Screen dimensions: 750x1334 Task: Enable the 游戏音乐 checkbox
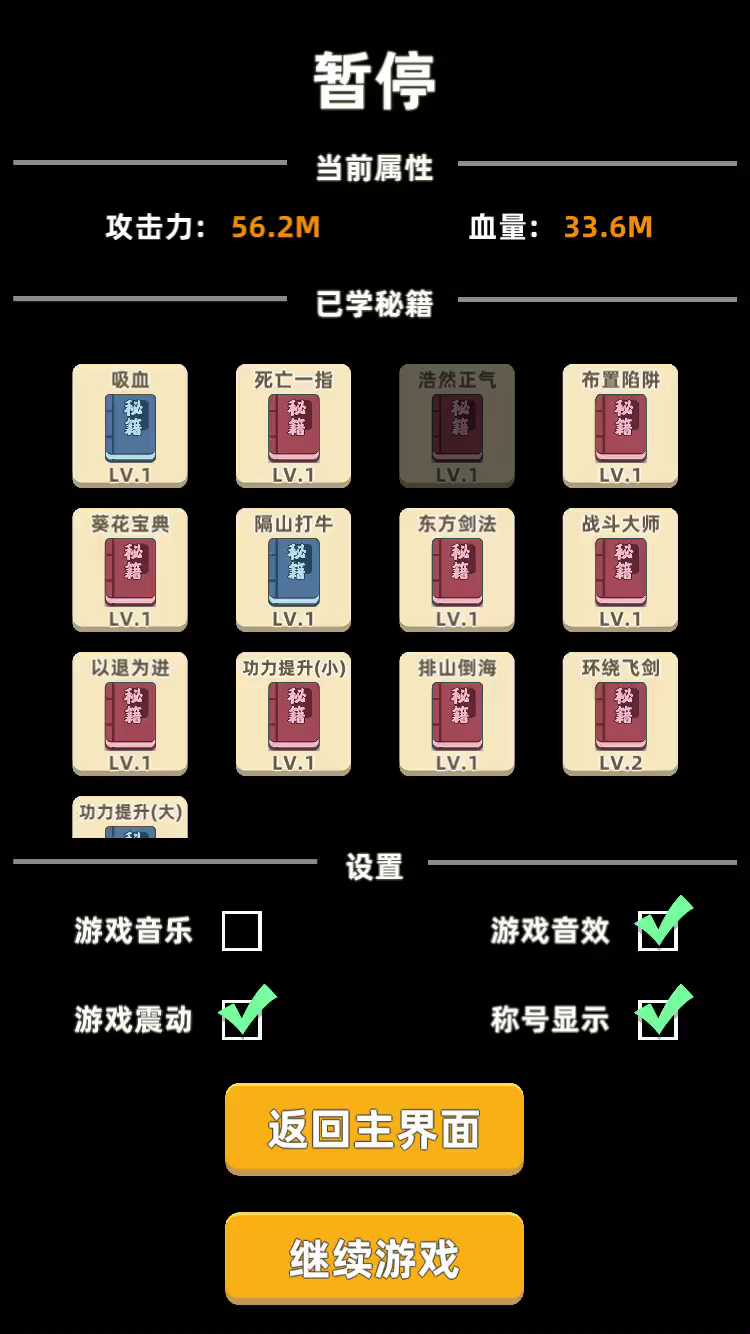pos(241,931)
